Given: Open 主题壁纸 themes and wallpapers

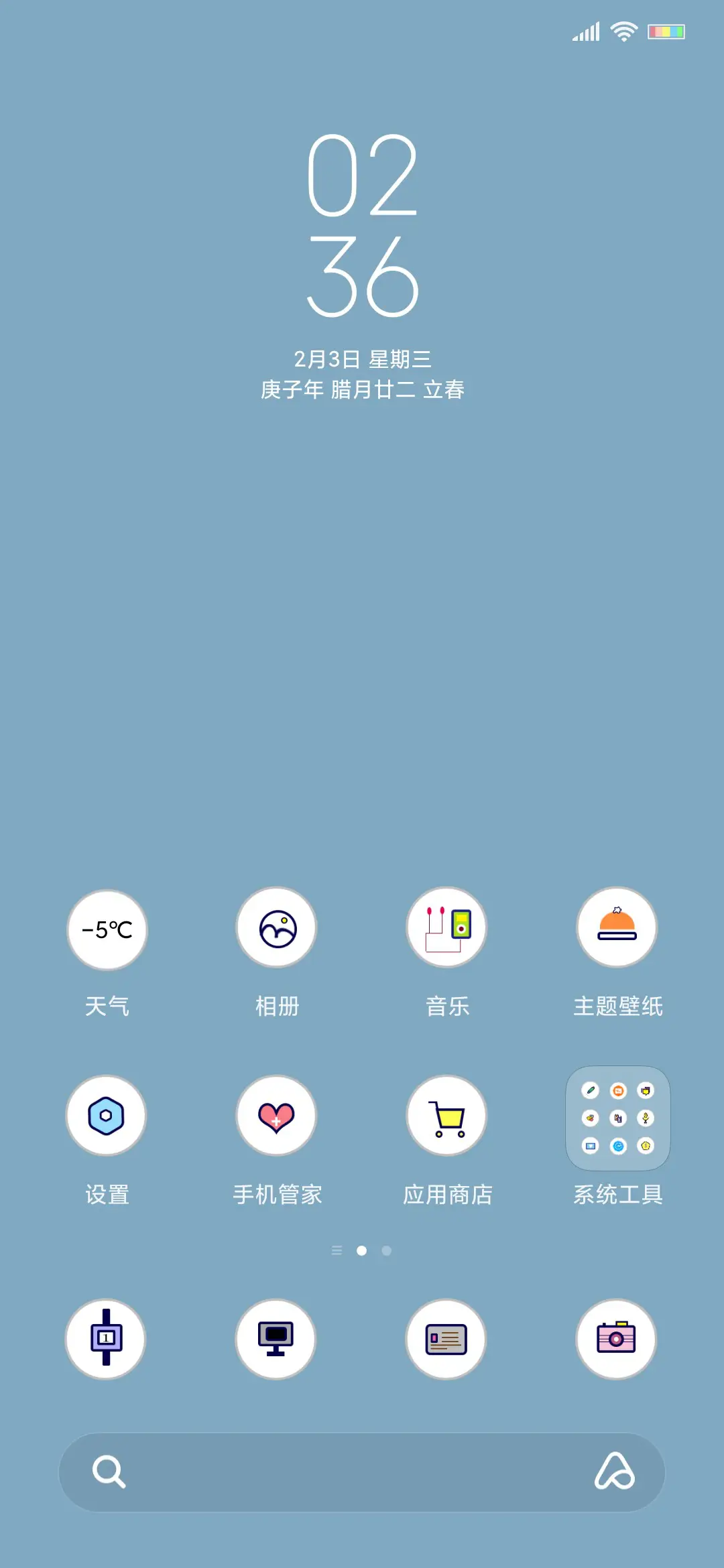Looking at the screenshot, I should point(617,928).
